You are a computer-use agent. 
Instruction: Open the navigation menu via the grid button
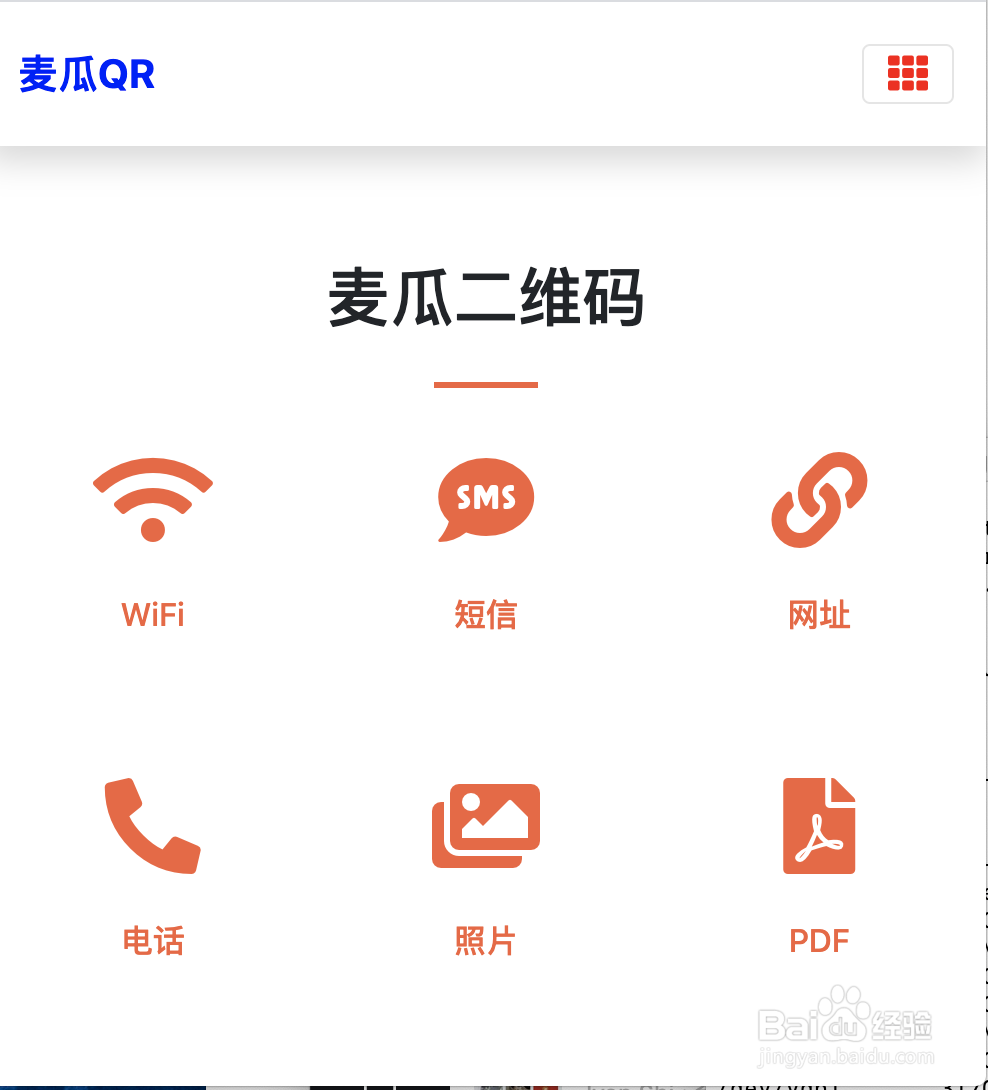(x=907, y=73)
